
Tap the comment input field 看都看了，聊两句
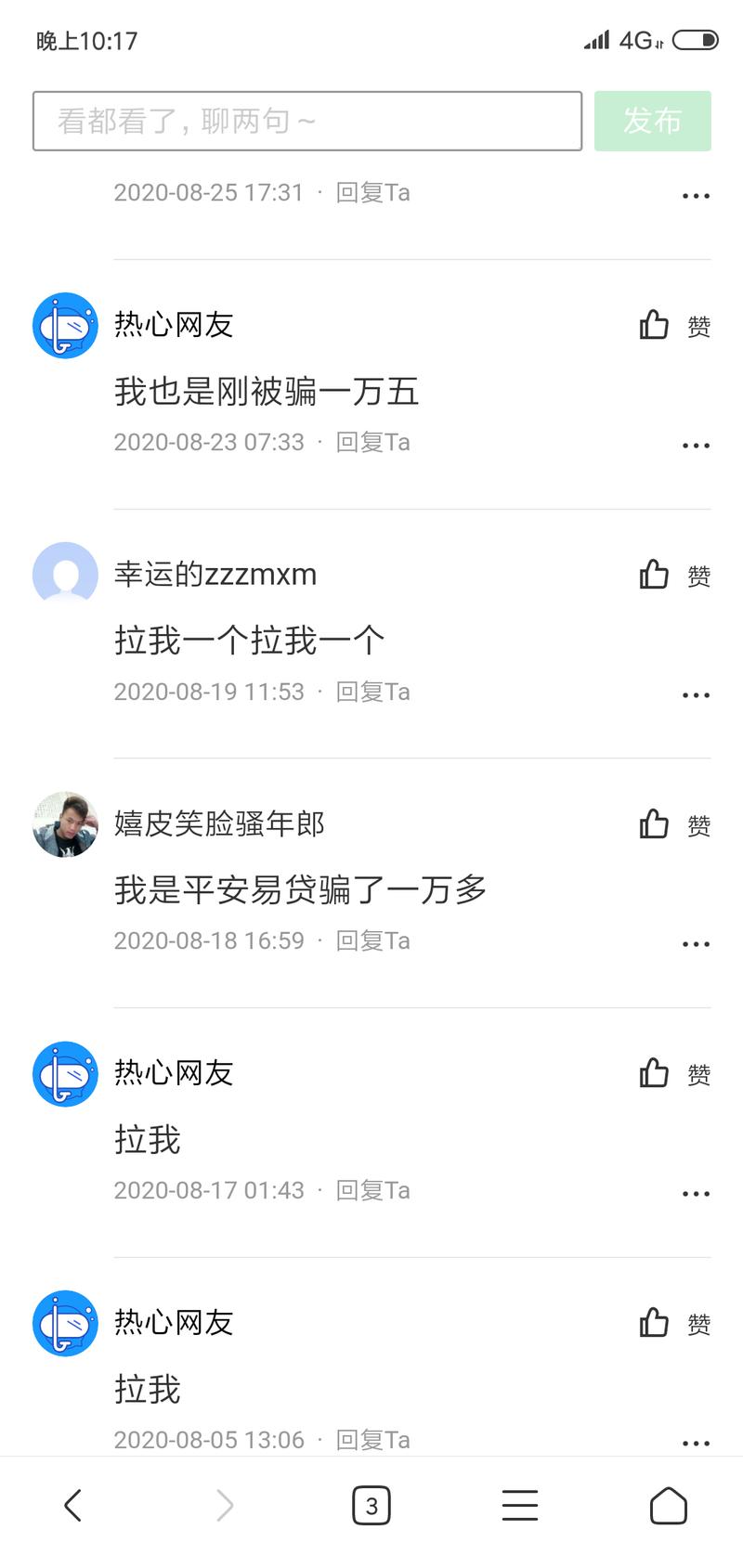click(x=306, y=121)
